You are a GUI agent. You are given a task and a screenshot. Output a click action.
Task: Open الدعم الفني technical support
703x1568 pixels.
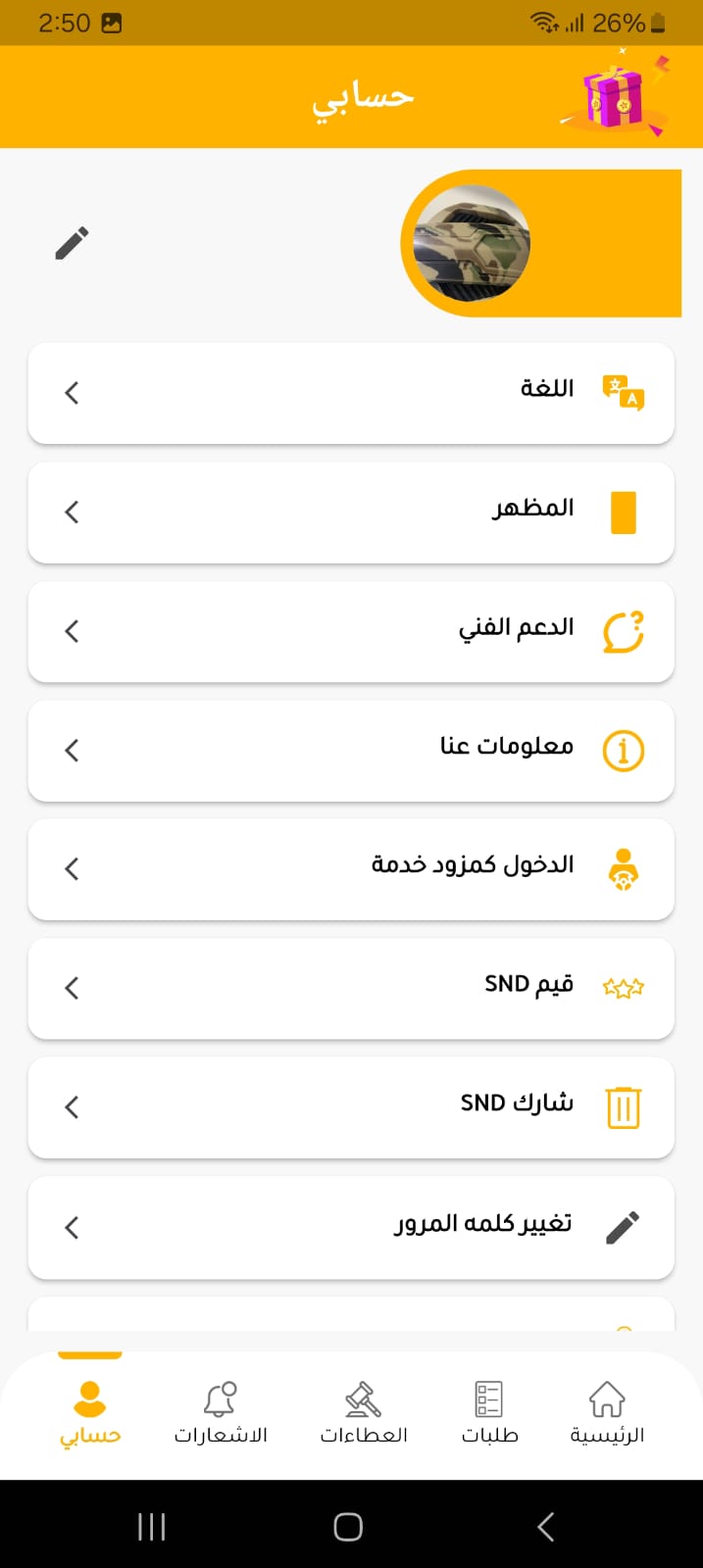click(351, 631)
